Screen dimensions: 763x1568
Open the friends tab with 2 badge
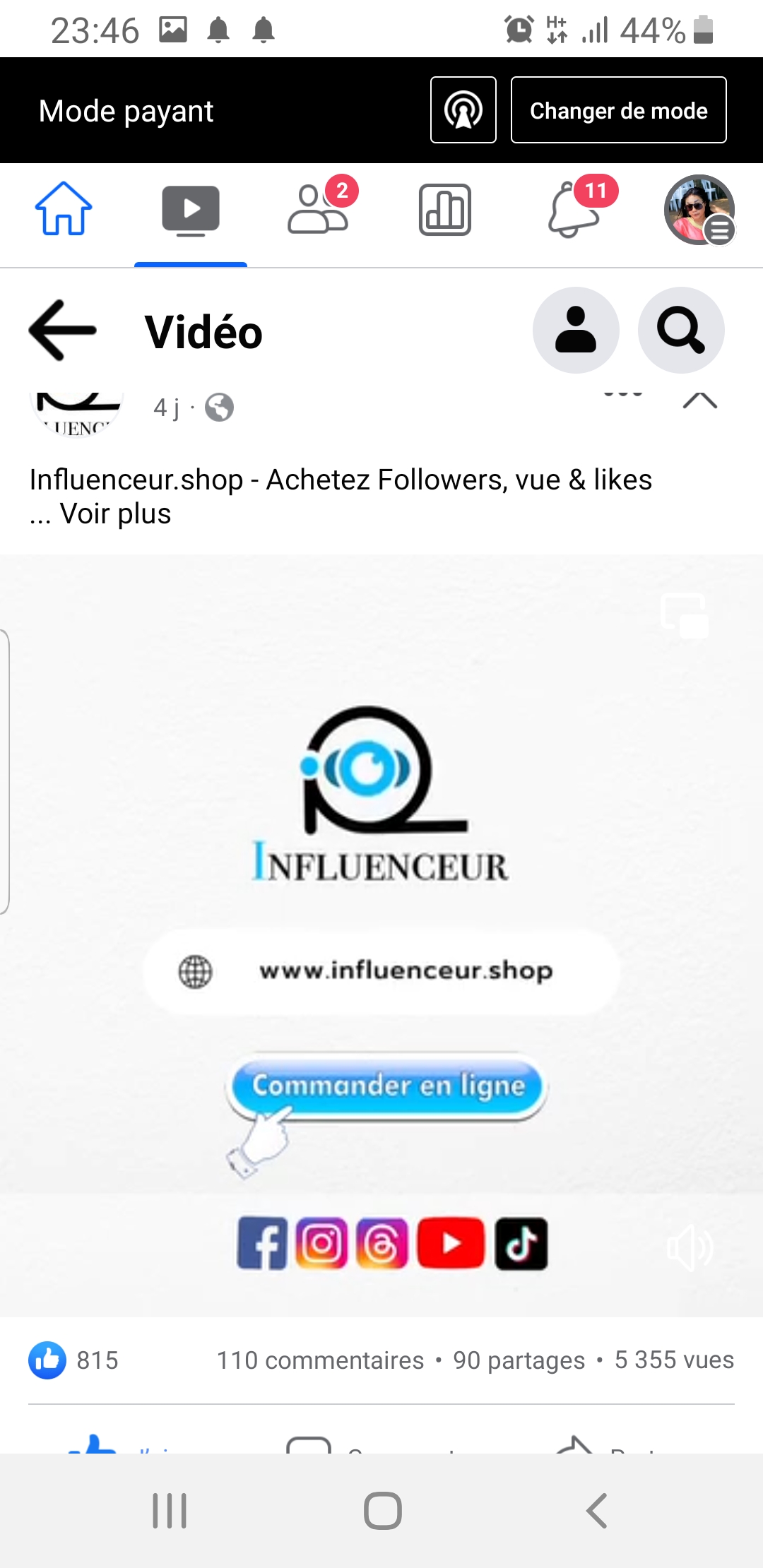[318, 209]
